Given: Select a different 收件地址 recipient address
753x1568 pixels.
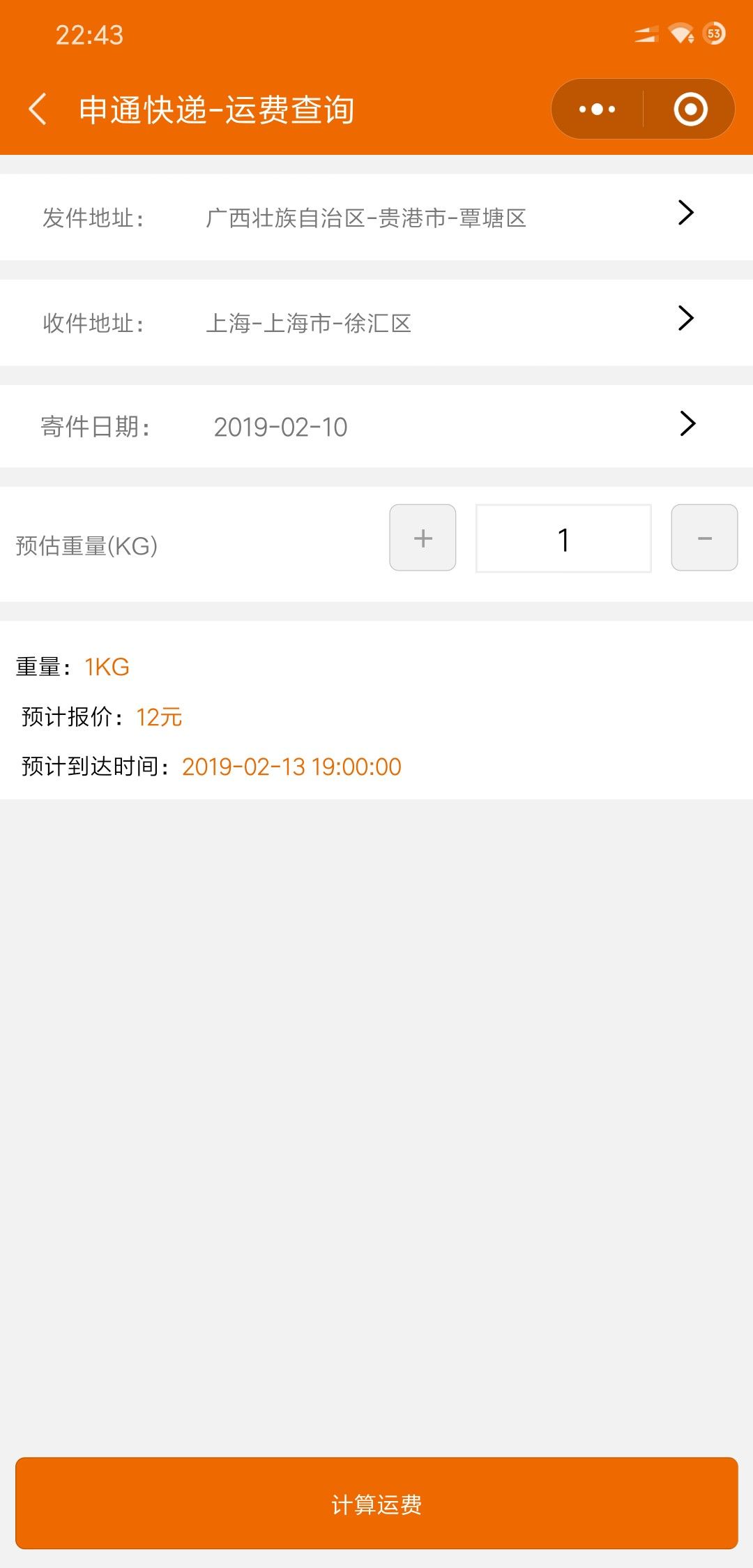Looking at the screenshot, I should pos(376,322).
